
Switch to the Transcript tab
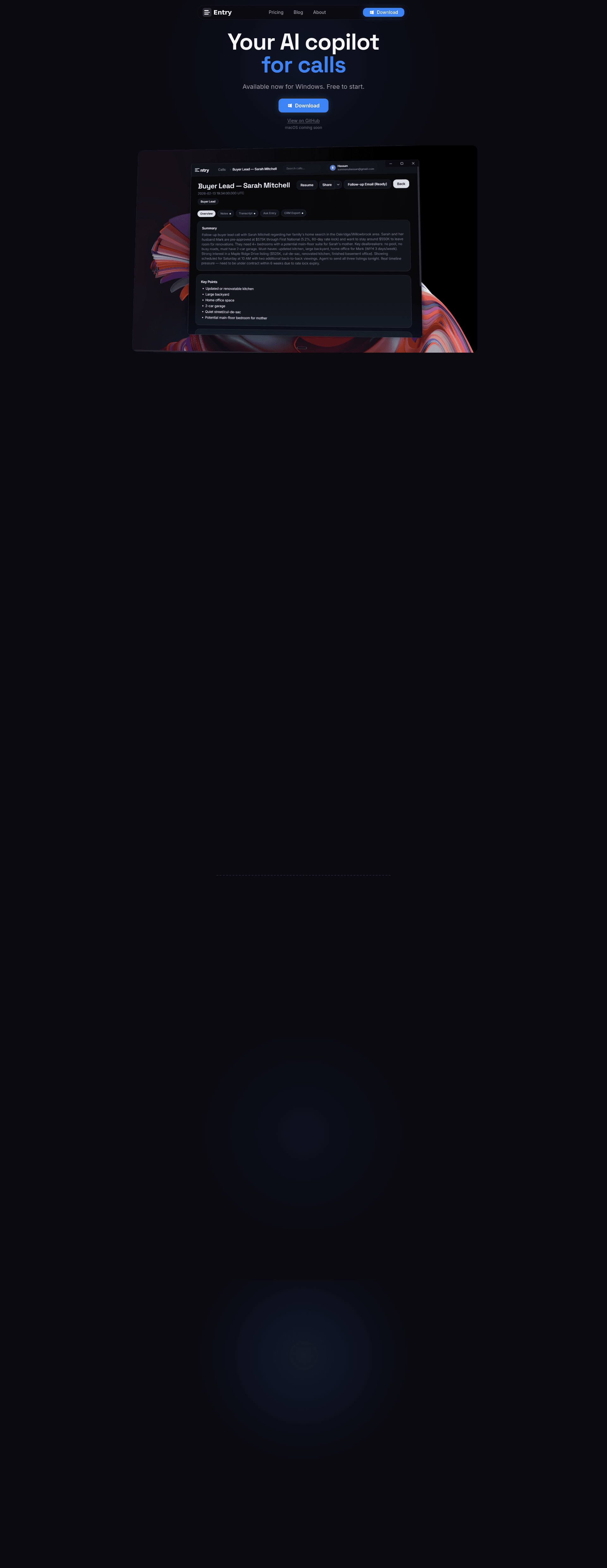point(247,213)
